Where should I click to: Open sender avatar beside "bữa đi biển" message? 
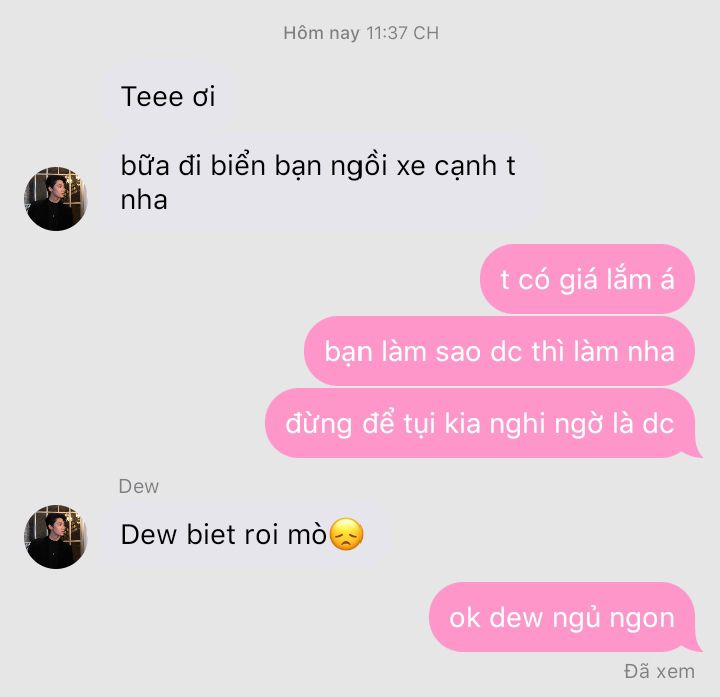(x=56, y=199)
